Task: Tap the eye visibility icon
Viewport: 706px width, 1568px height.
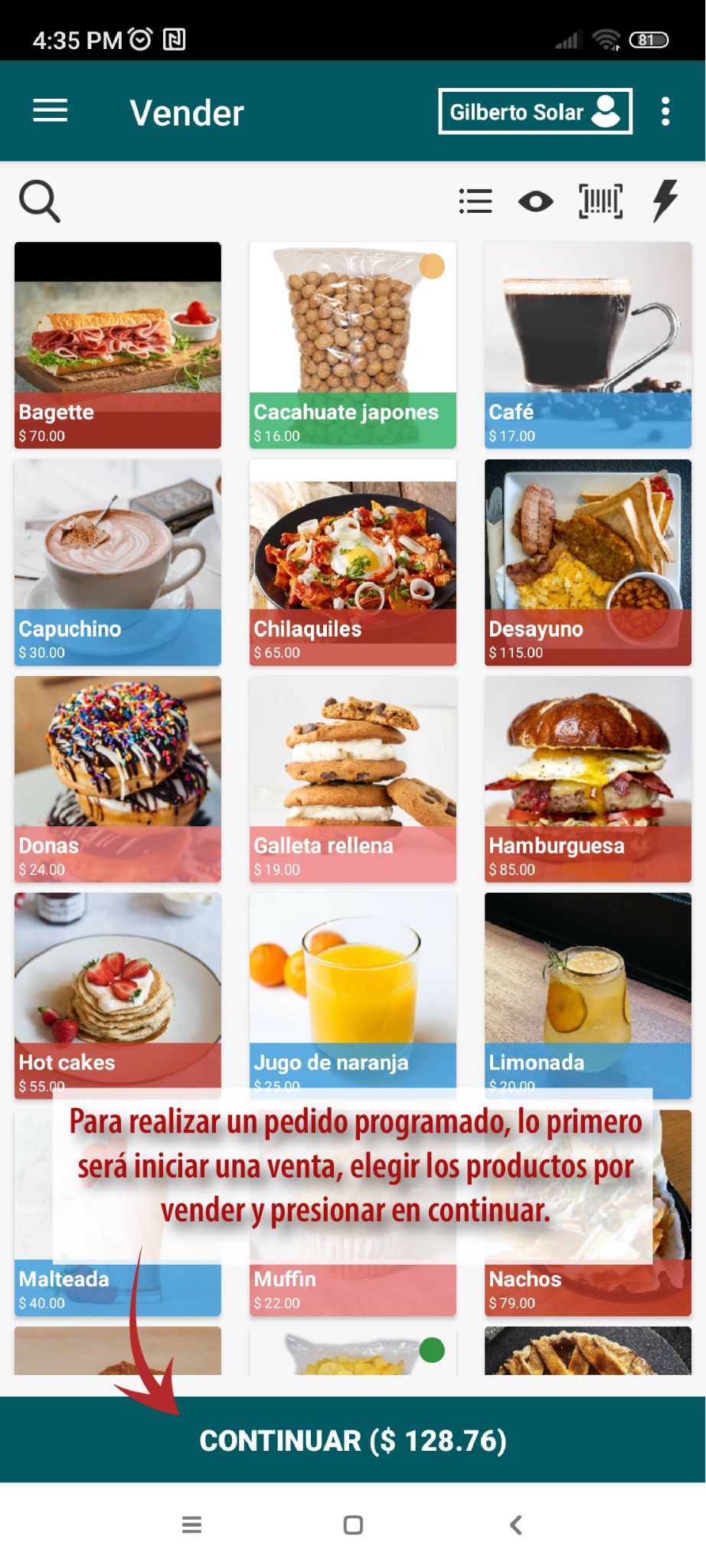Action: coord(535,201)
